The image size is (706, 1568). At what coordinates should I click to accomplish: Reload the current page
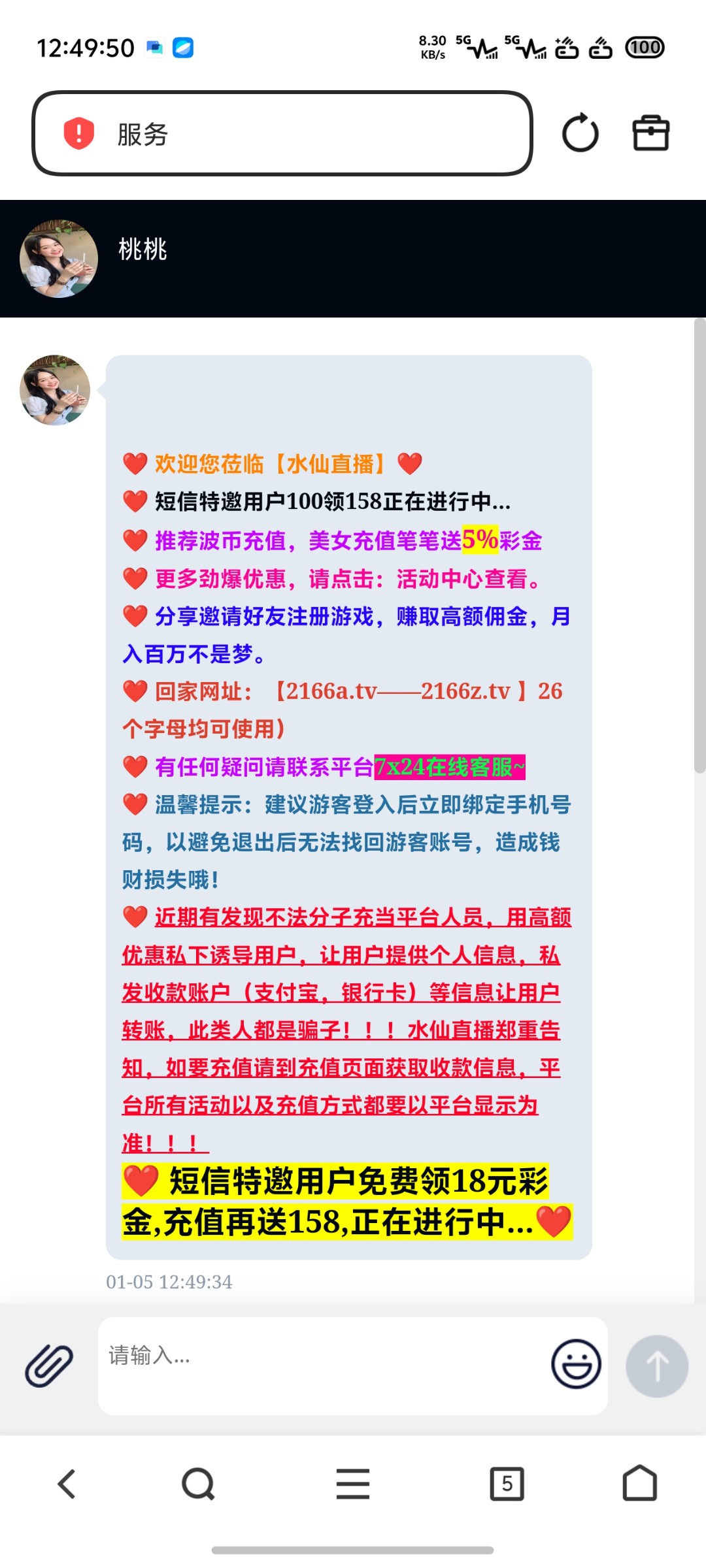click(x=580, y=134)
